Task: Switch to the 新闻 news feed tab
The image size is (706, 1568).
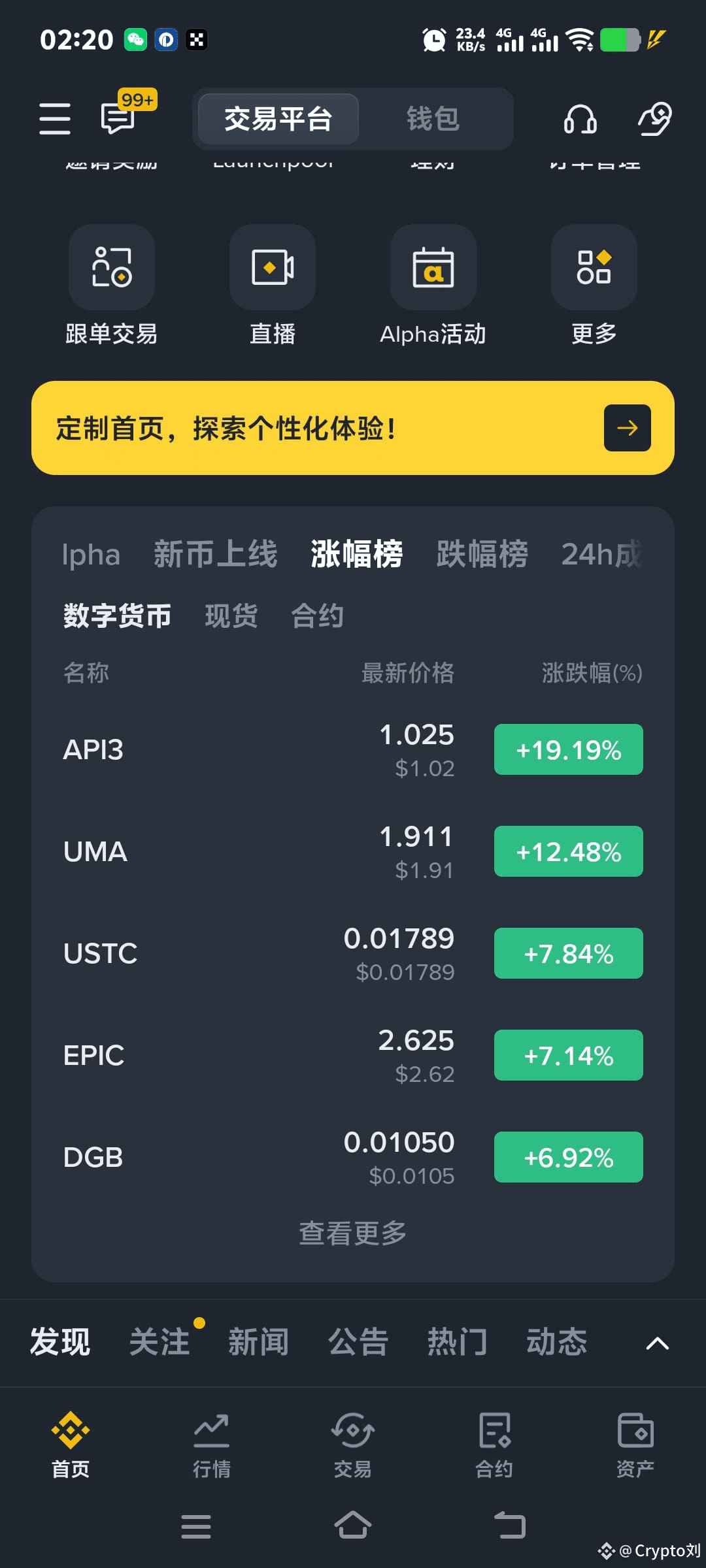Action: [x=259, y=1342]
